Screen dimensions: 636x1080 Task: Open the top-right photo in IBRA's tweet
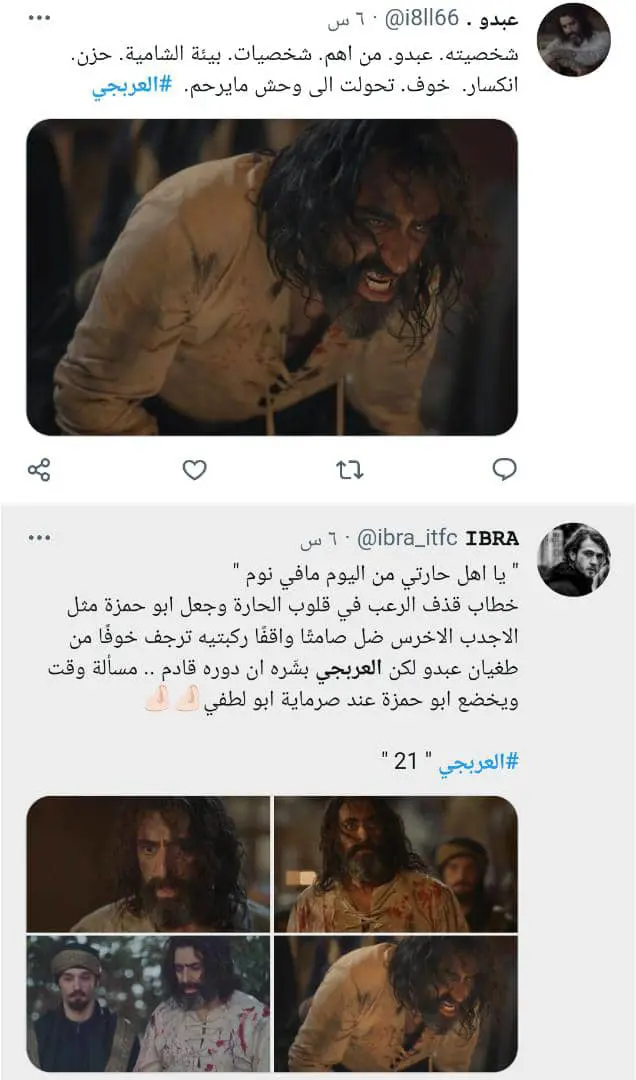(x=396, y=864)
